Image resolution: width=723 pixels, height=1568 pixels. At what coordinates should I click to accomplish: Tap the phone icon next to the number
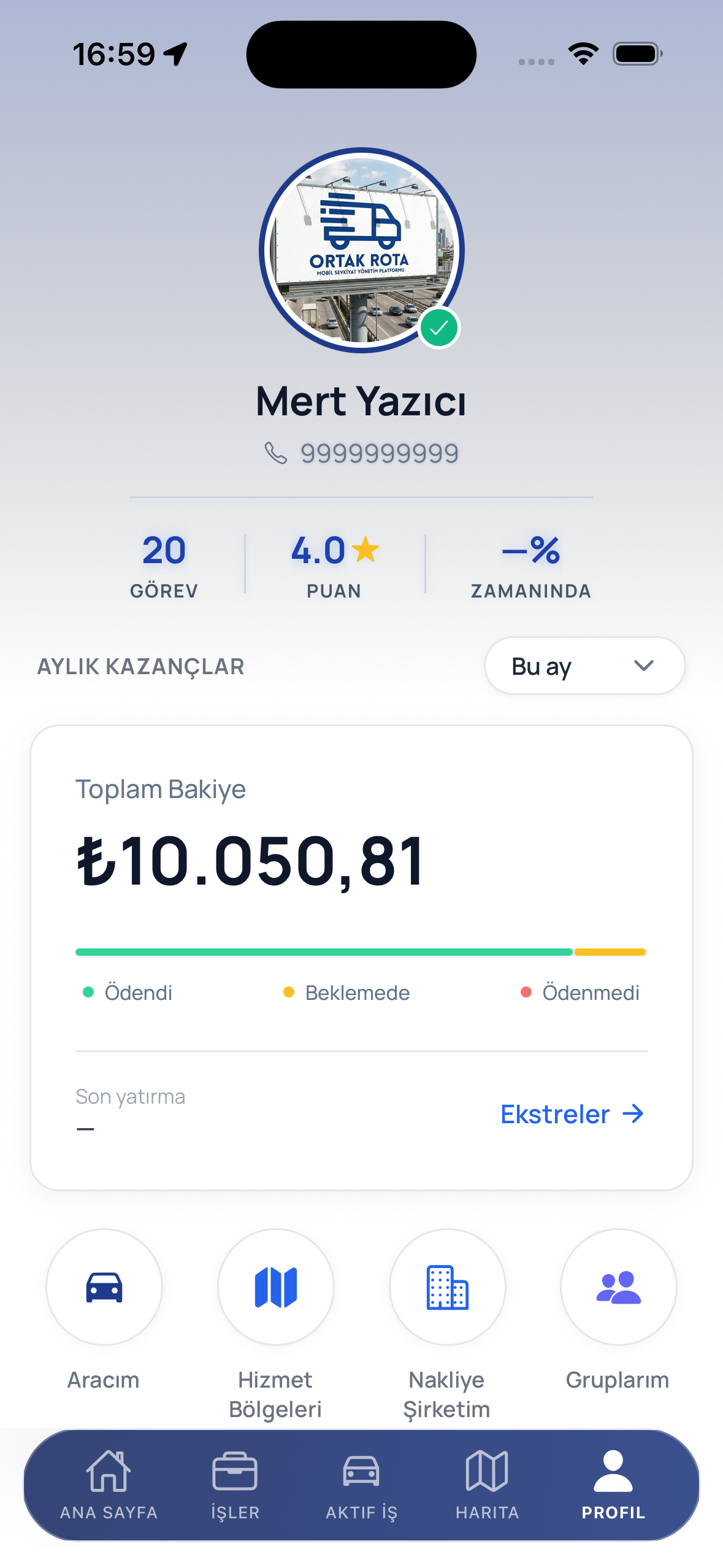click(x=275, y=452)
